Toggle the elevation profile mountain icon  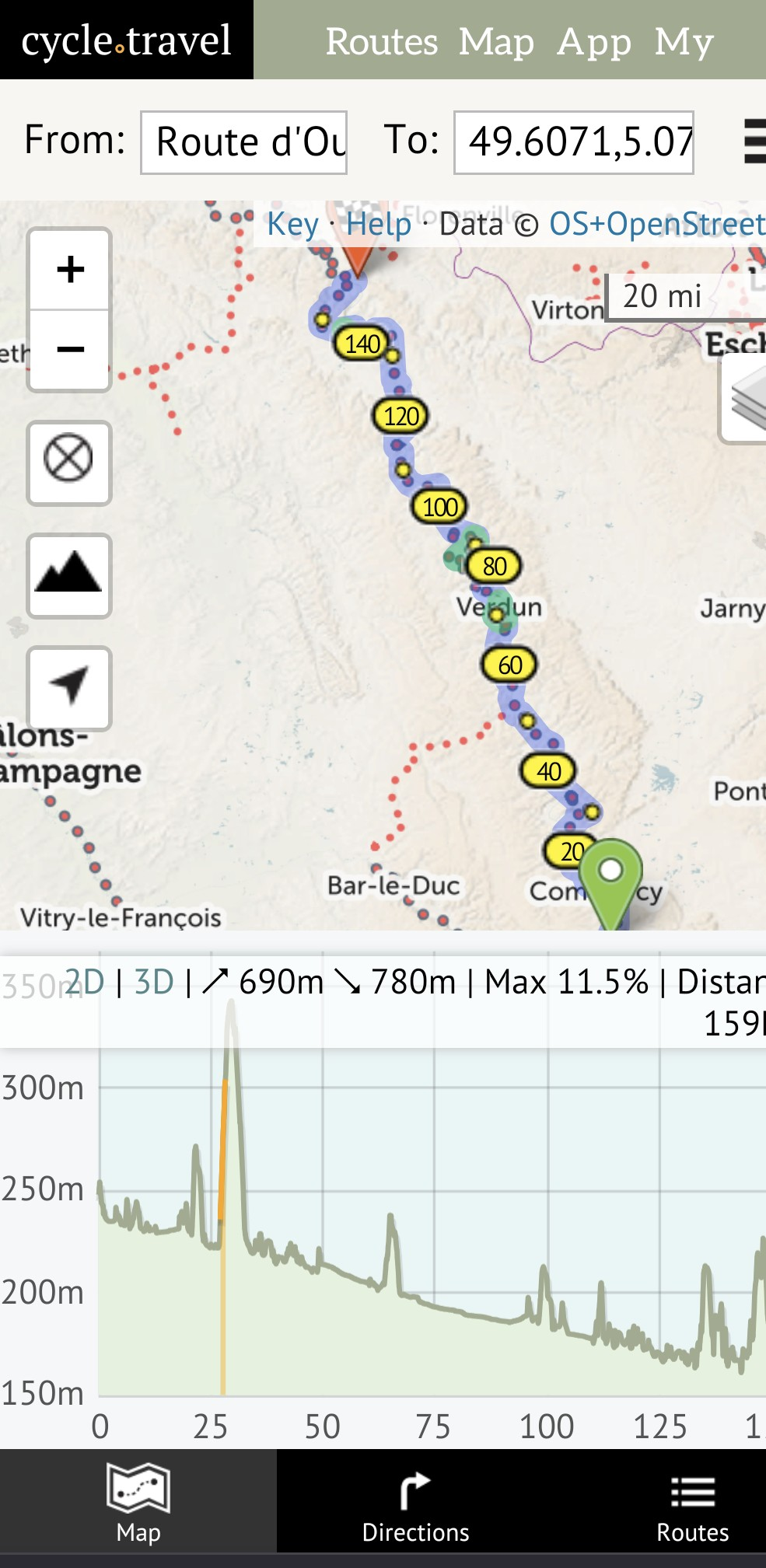click(x=69, y=575)
